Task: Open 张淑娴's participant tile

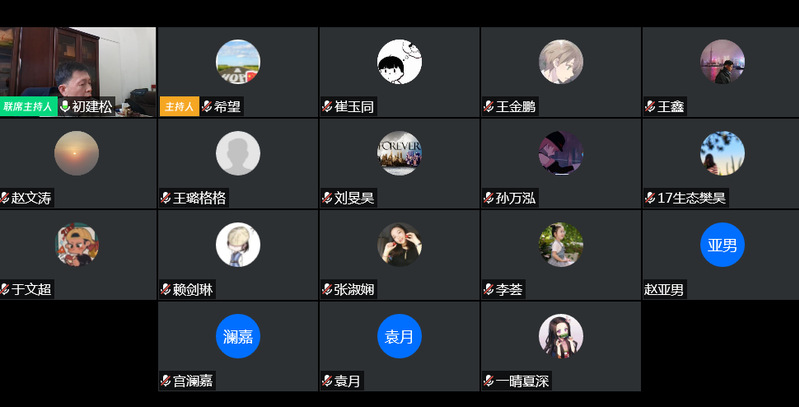Action: tap(399, 254)
